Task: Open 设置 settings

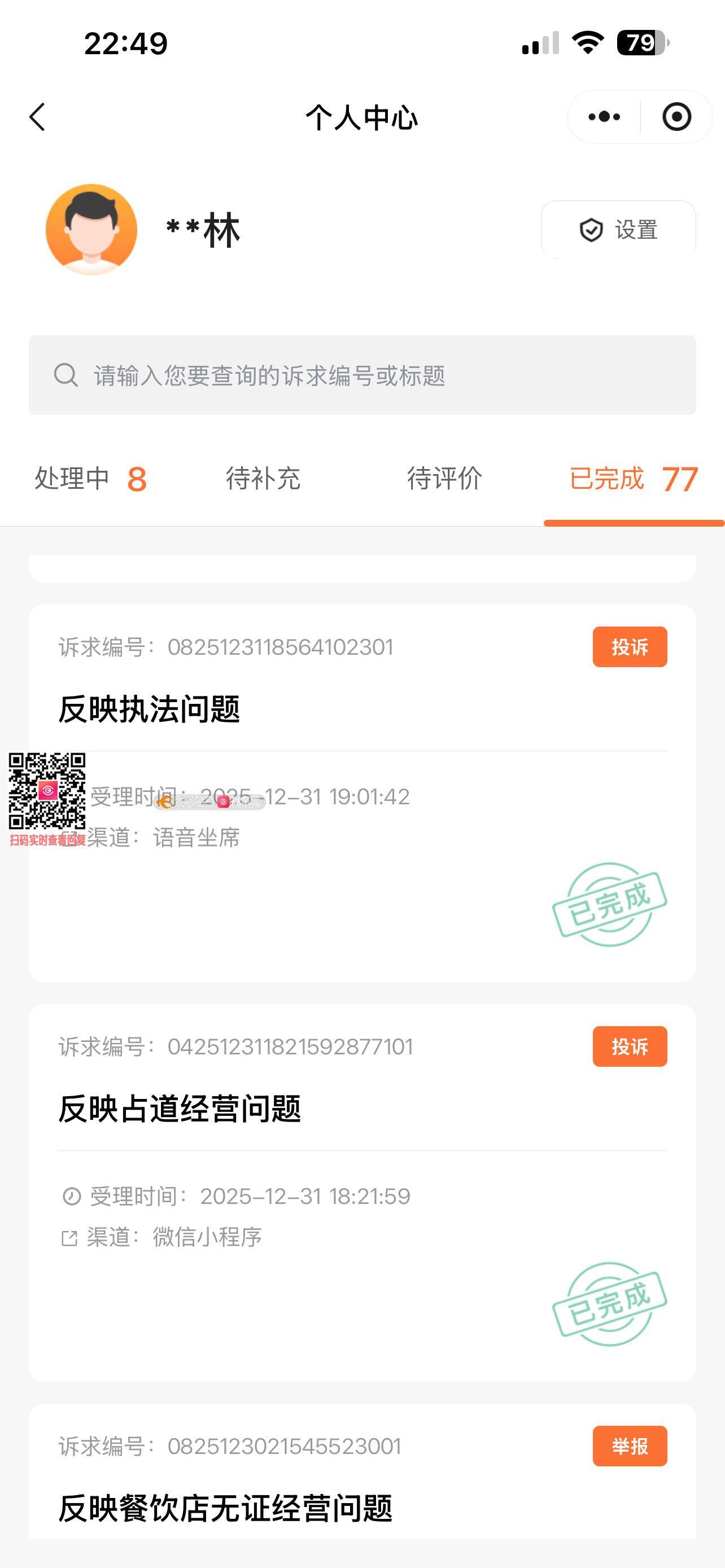Action: [618, 230]
